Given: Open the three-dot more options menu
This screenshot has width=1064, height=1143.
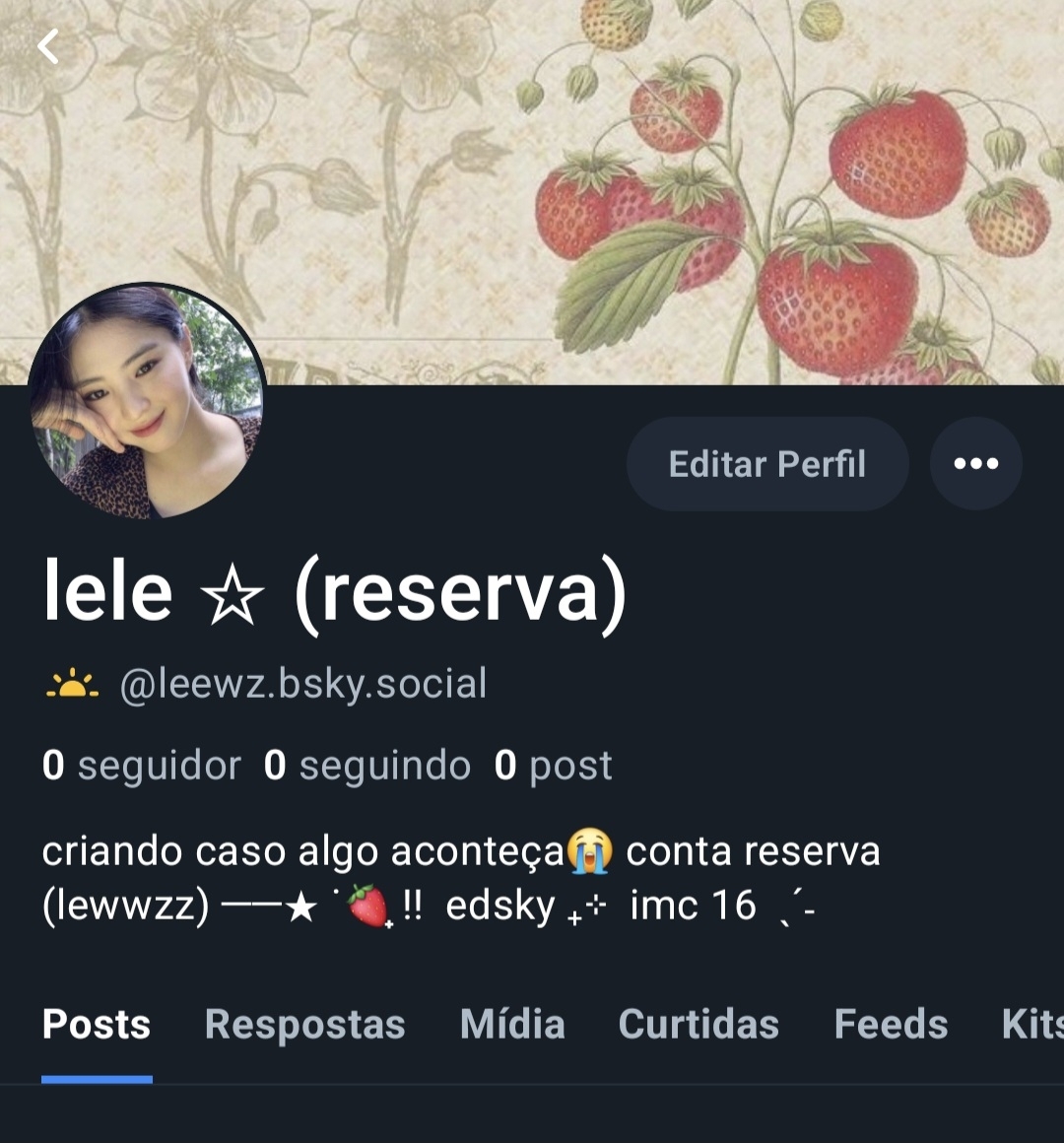Looking at the screenshot, I should pos(975,464).
